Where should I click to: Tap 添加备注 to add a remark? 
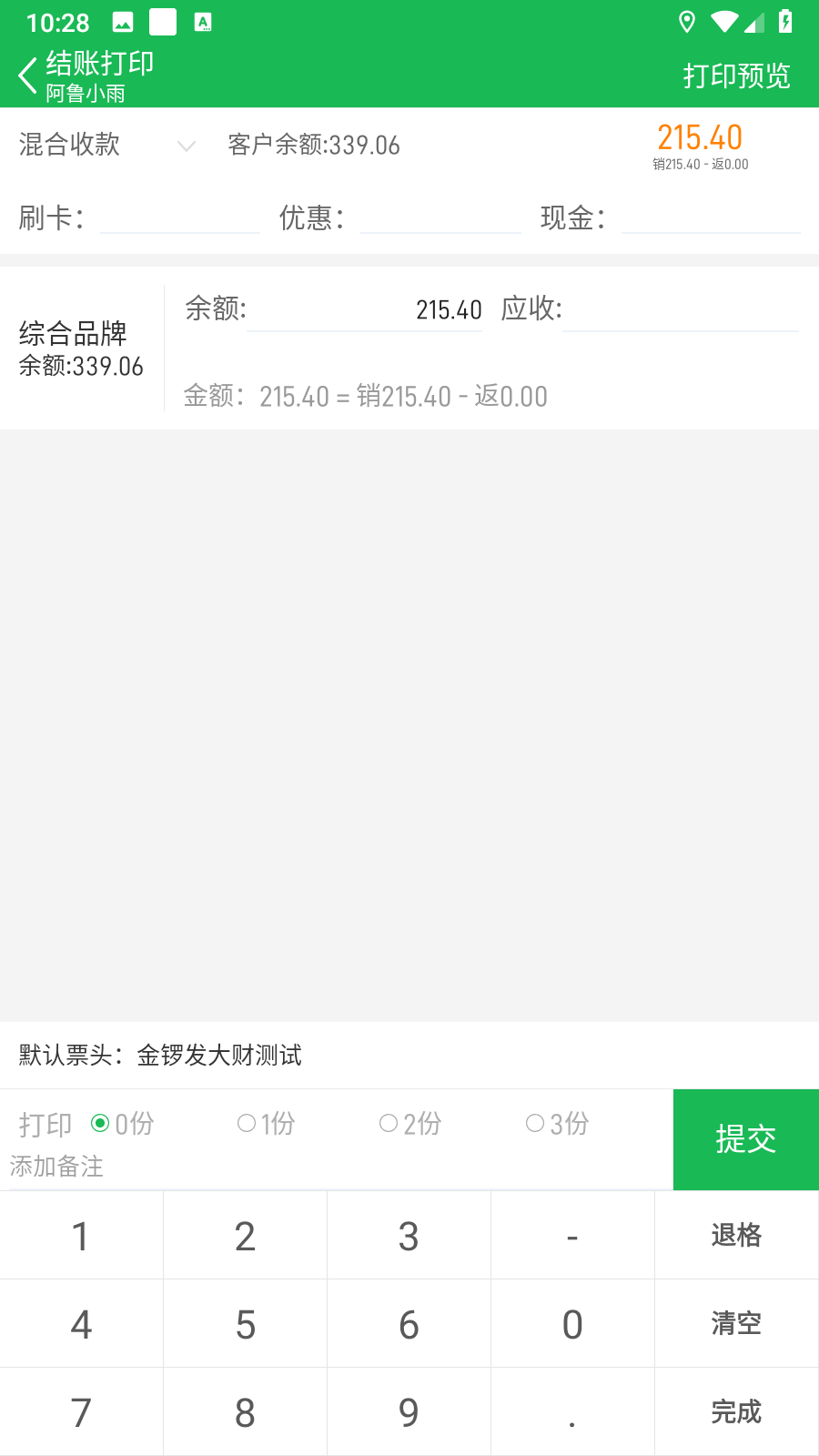tap(56, 1167)
